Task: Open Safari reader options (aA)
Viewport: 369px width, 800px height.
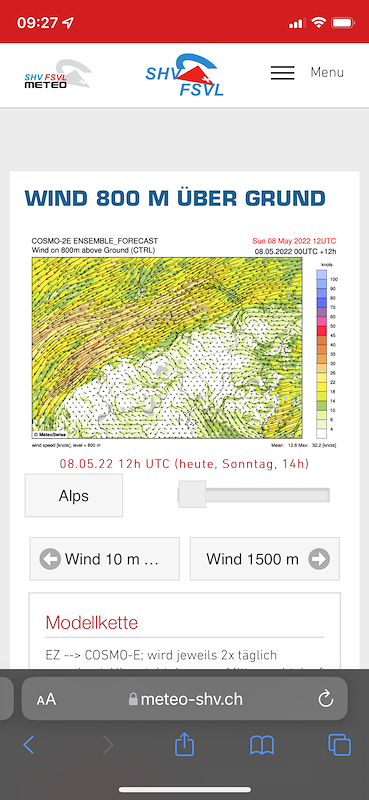Action: click(x=46, y=699)
